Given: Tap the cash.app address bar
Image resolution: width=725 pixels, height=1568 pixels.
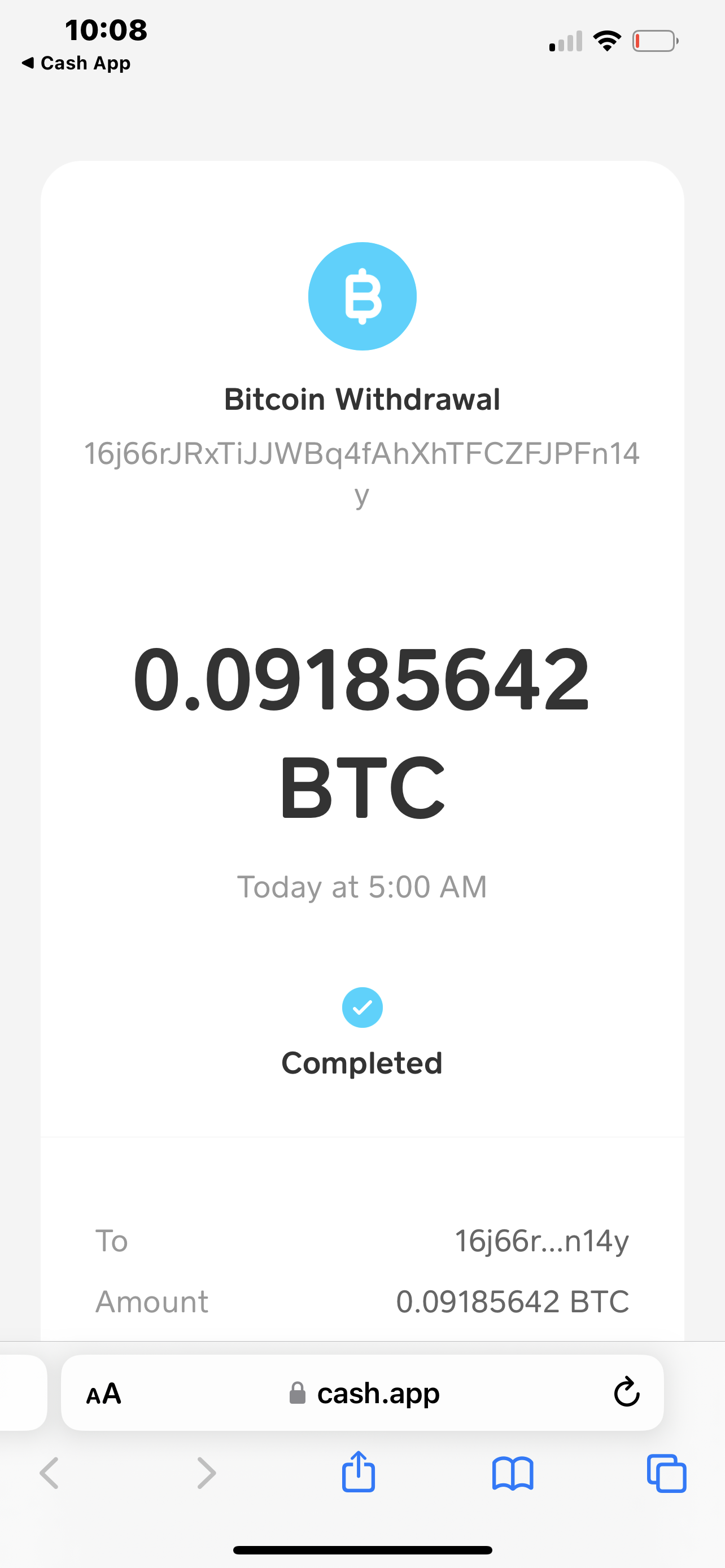Looking at the screenshot, I should pos(363,1392).
